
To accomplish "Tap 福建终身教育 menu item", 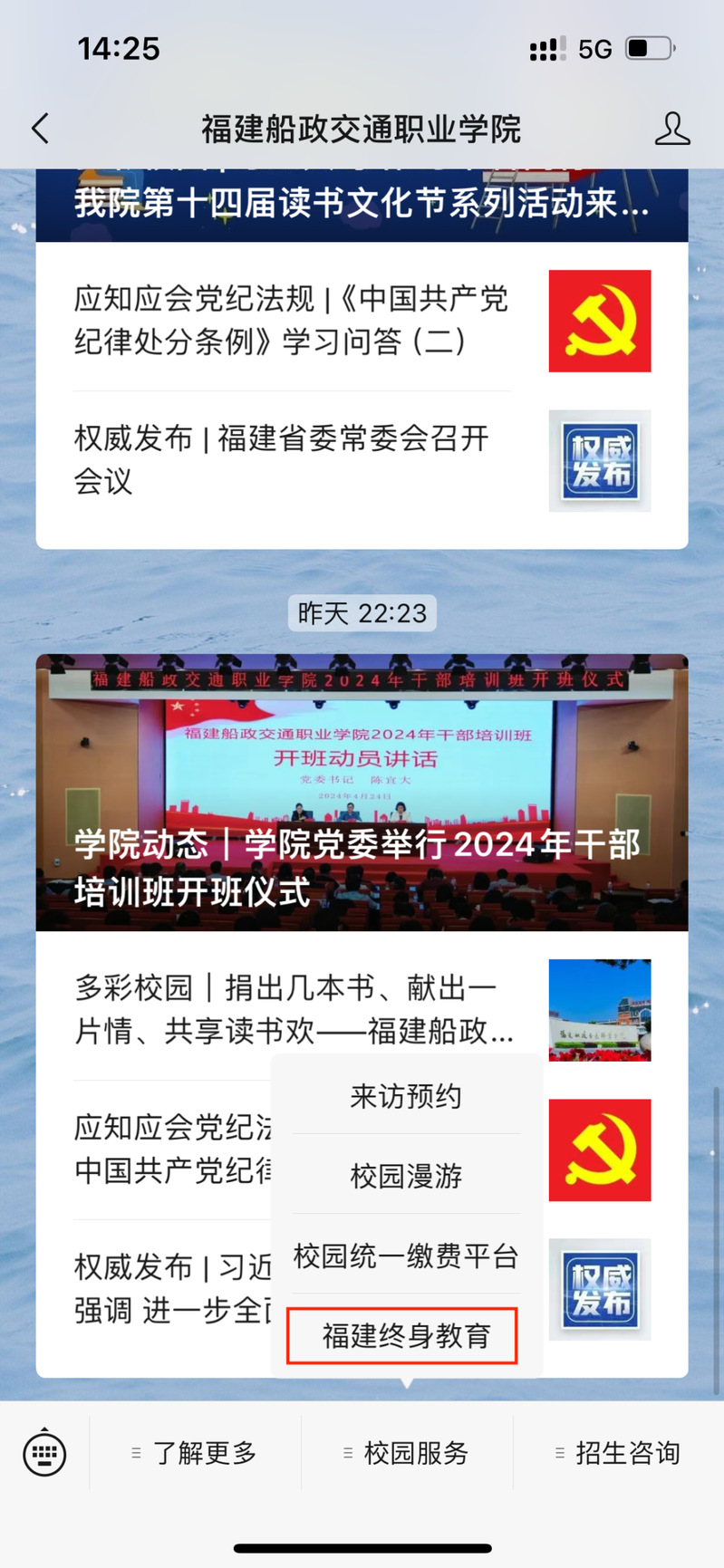I will 403,1336.
